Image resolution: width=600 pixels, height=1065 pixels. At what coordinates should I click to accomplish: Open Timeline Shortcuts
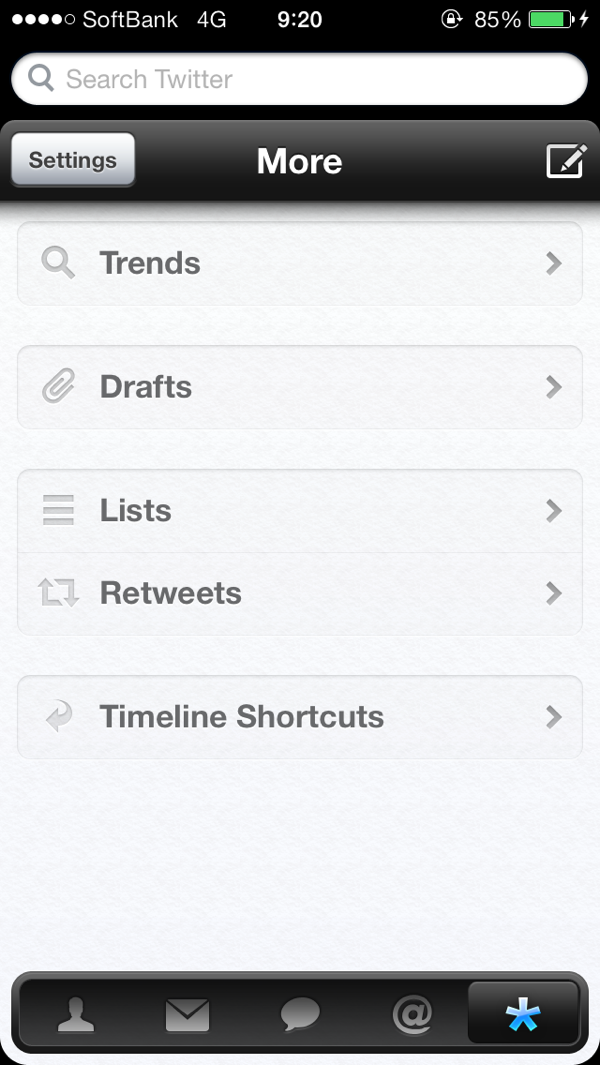point(300,717)
